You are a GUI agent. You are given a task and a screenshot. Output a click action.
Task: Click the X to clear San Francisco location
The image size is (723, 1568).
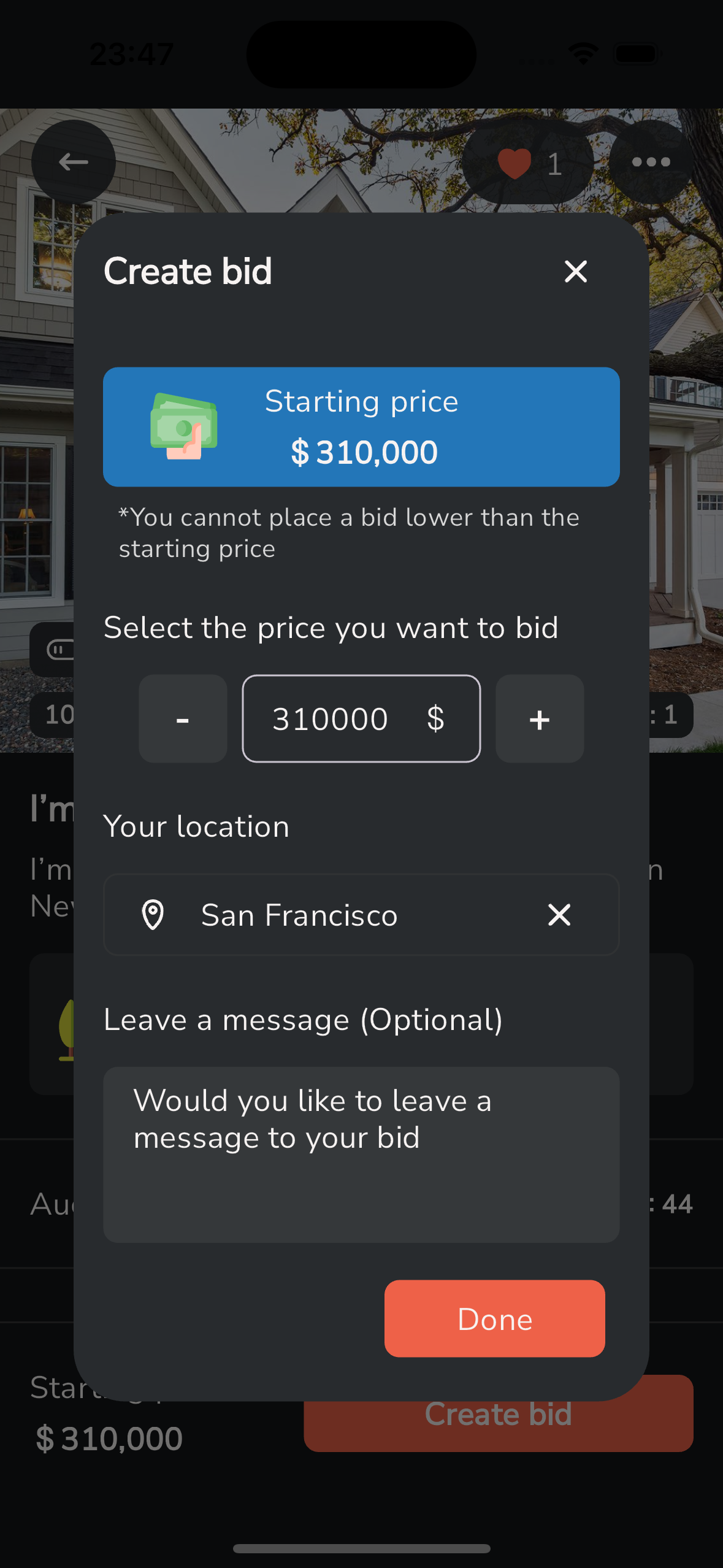point(559,915)
